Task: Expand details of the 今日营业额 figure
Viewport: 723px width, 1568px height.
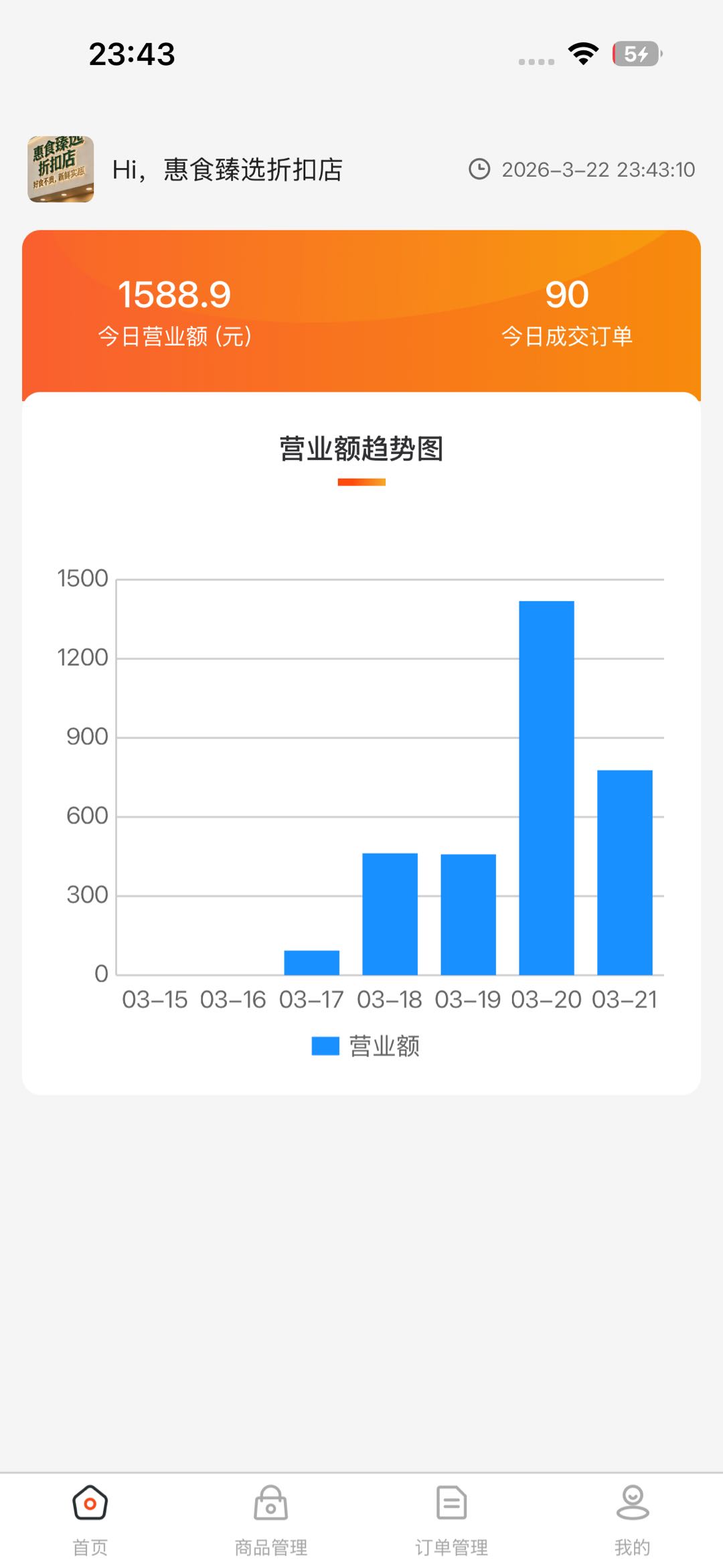Action: click(174, 293)
